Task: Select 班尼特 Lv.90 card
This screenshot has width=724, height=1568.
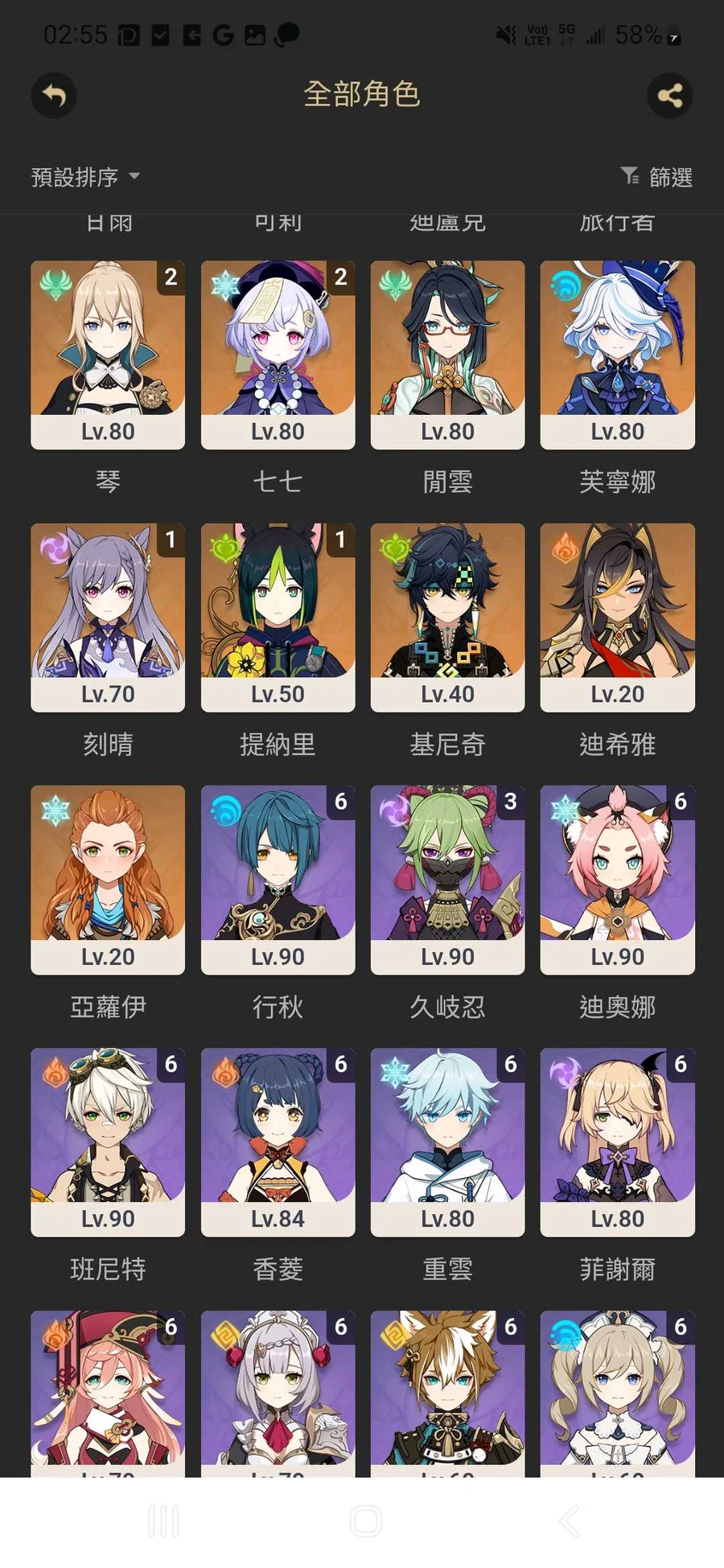Action: point(108,1142)
